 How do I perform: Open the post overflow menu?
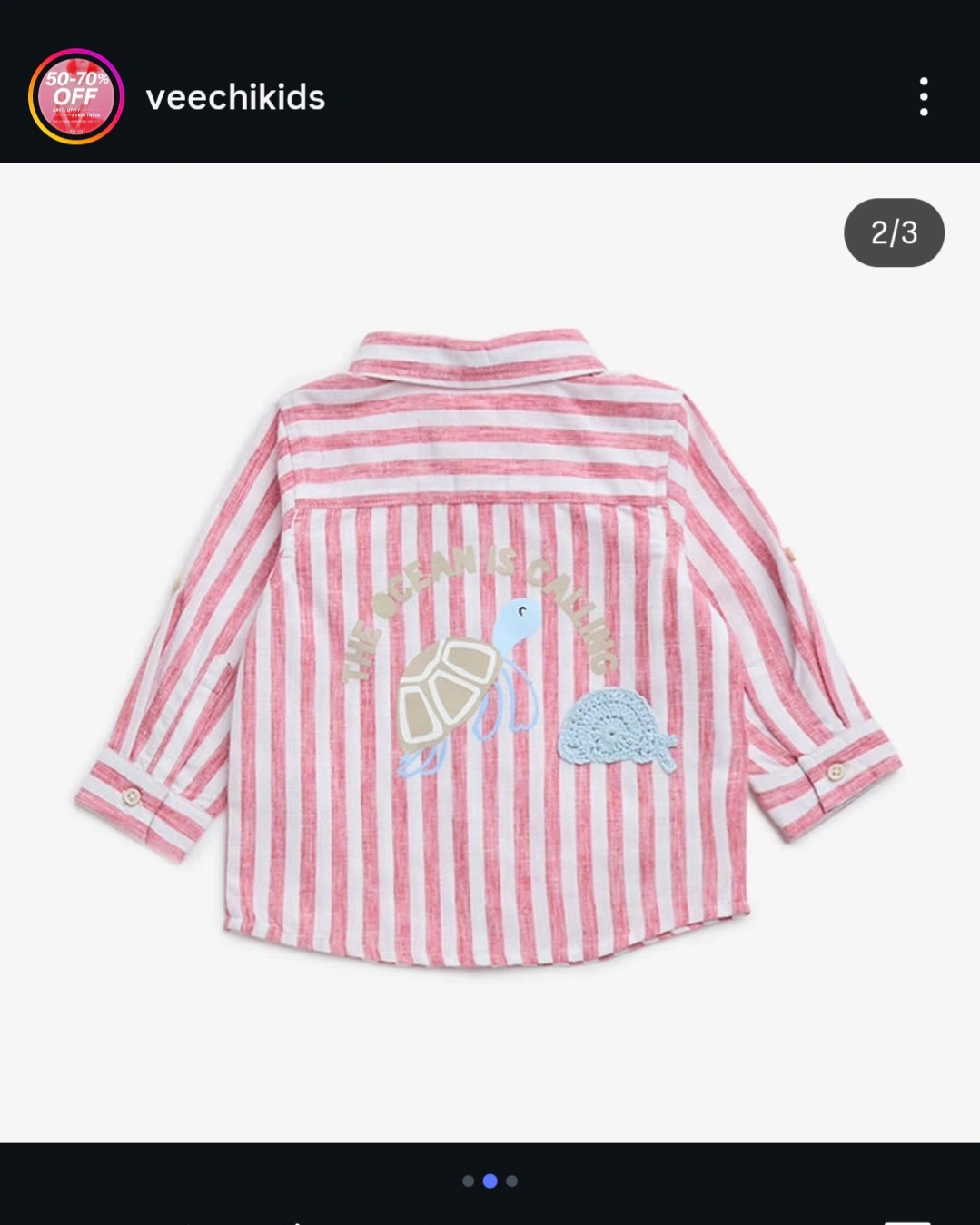(x=923, y=96)
